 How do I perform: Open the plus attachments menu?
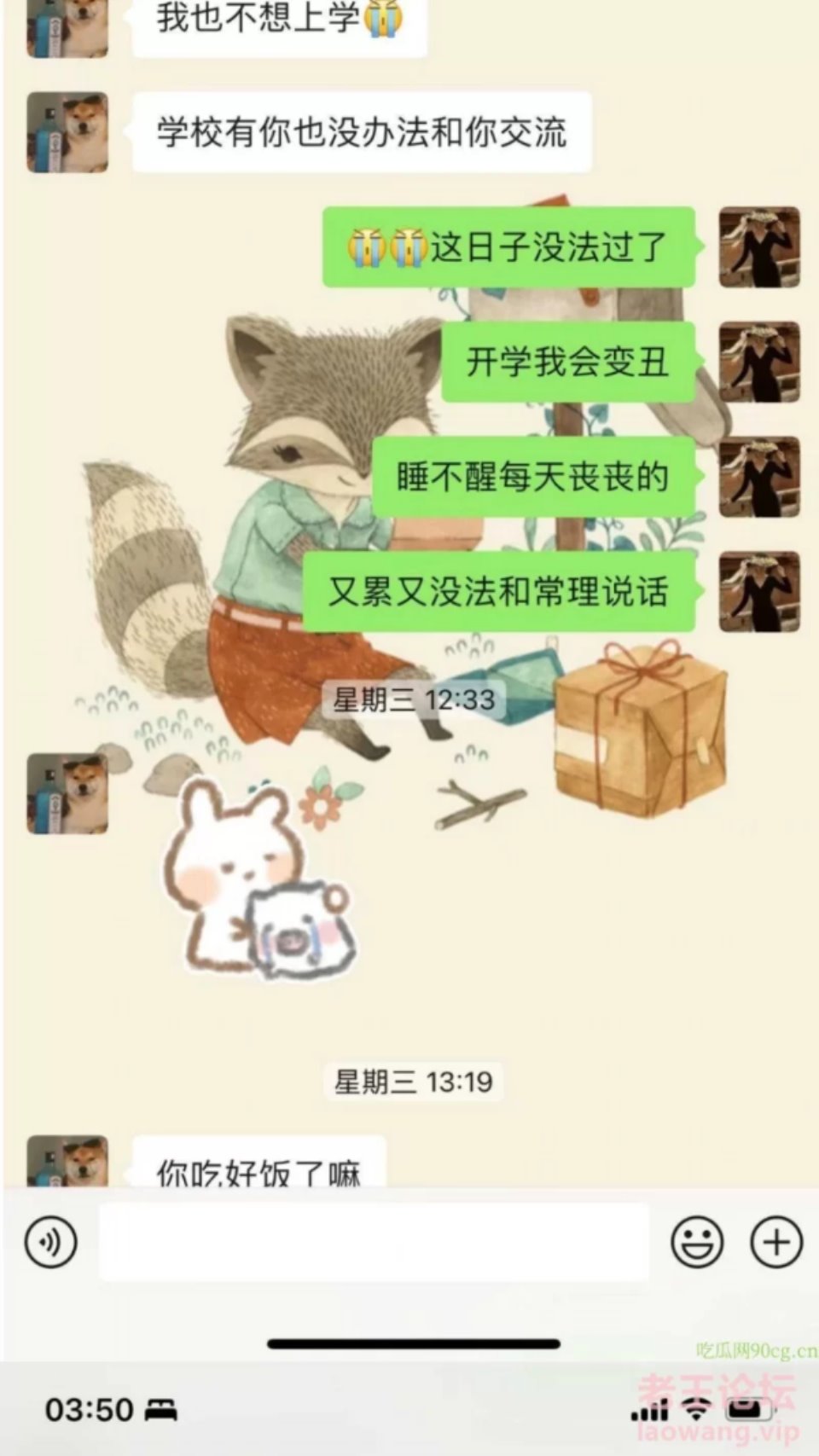(x=775, y=1241)
